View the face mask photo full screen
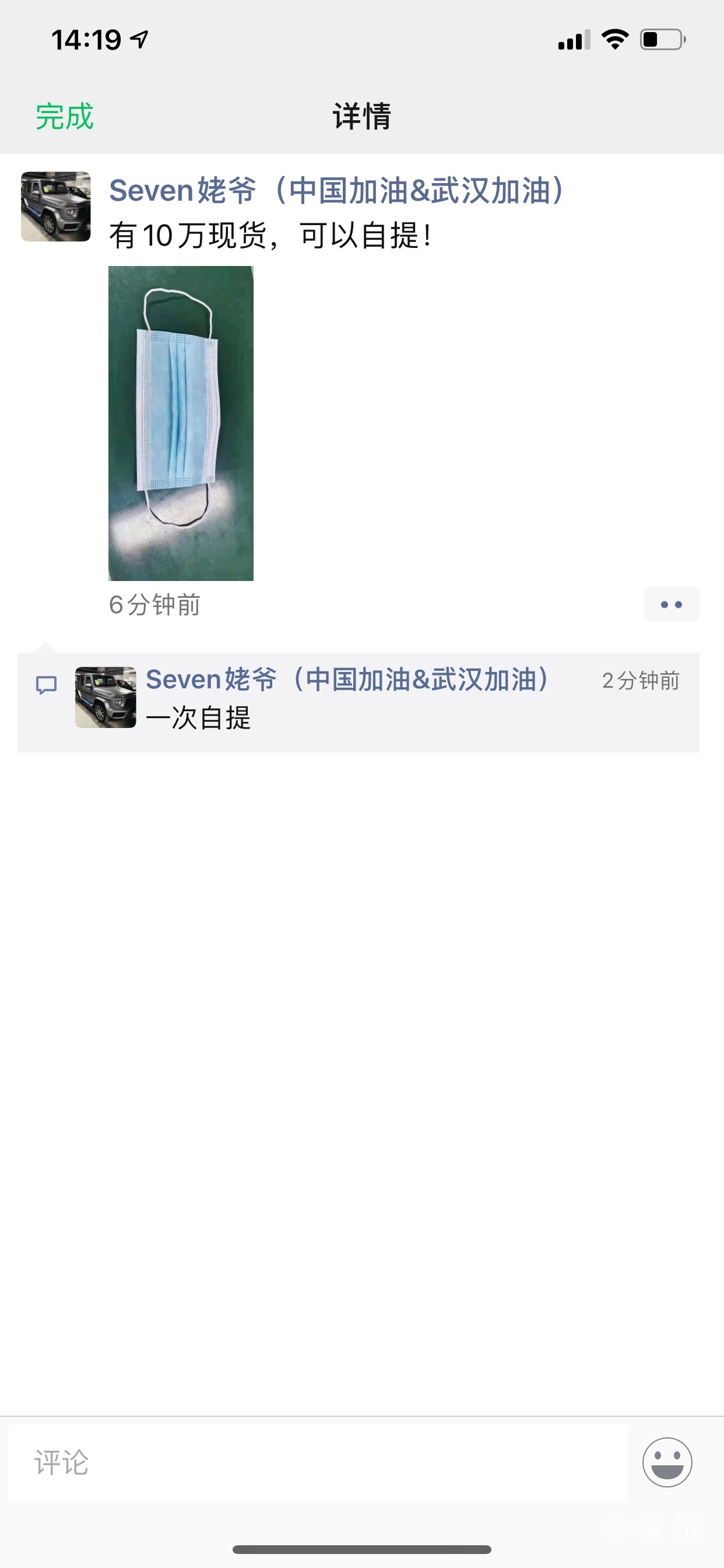Screen dimensions: 724x1568 pyautogui.click(x=181, y=423)
